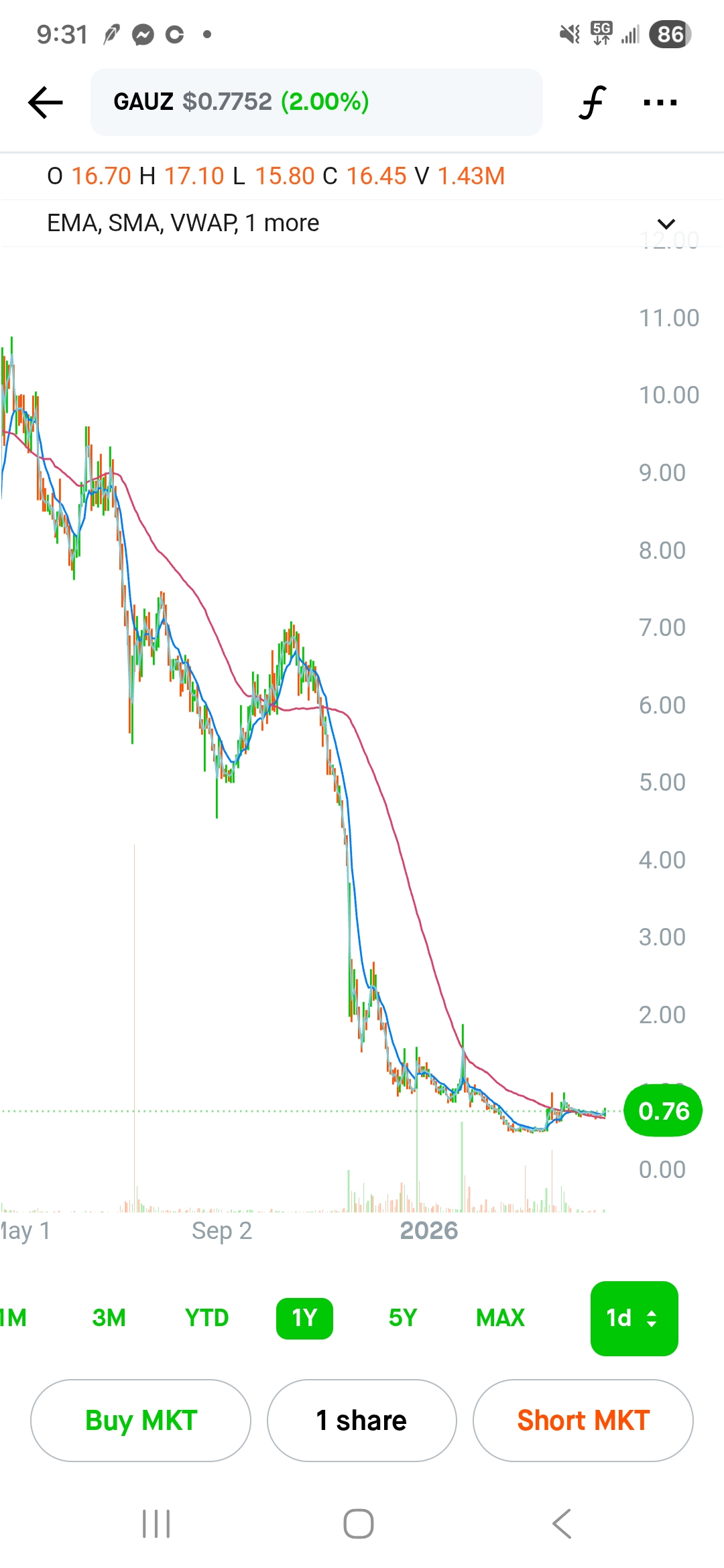The height and width of the screenshot is (1568, 724).
Task: Go back using the arrow icon
Action: (x=46, y=103)
